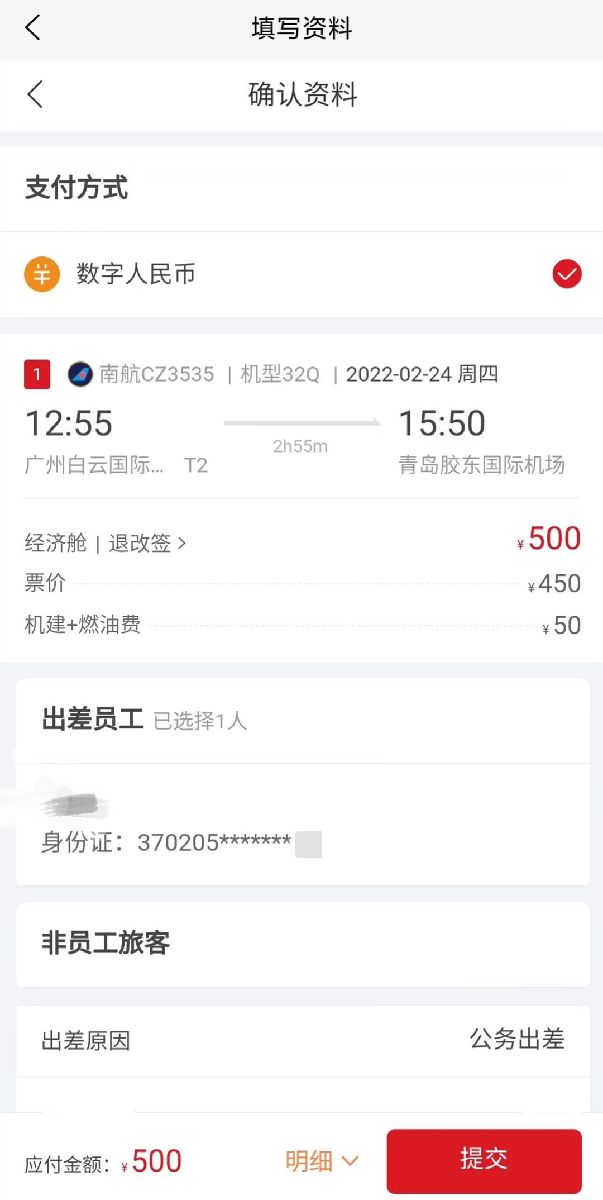Image resolution: width=603 pixels, height=1200 pixels.
Task: Expand the 明细 price breakdown
Action: [x=321, y=1161]
